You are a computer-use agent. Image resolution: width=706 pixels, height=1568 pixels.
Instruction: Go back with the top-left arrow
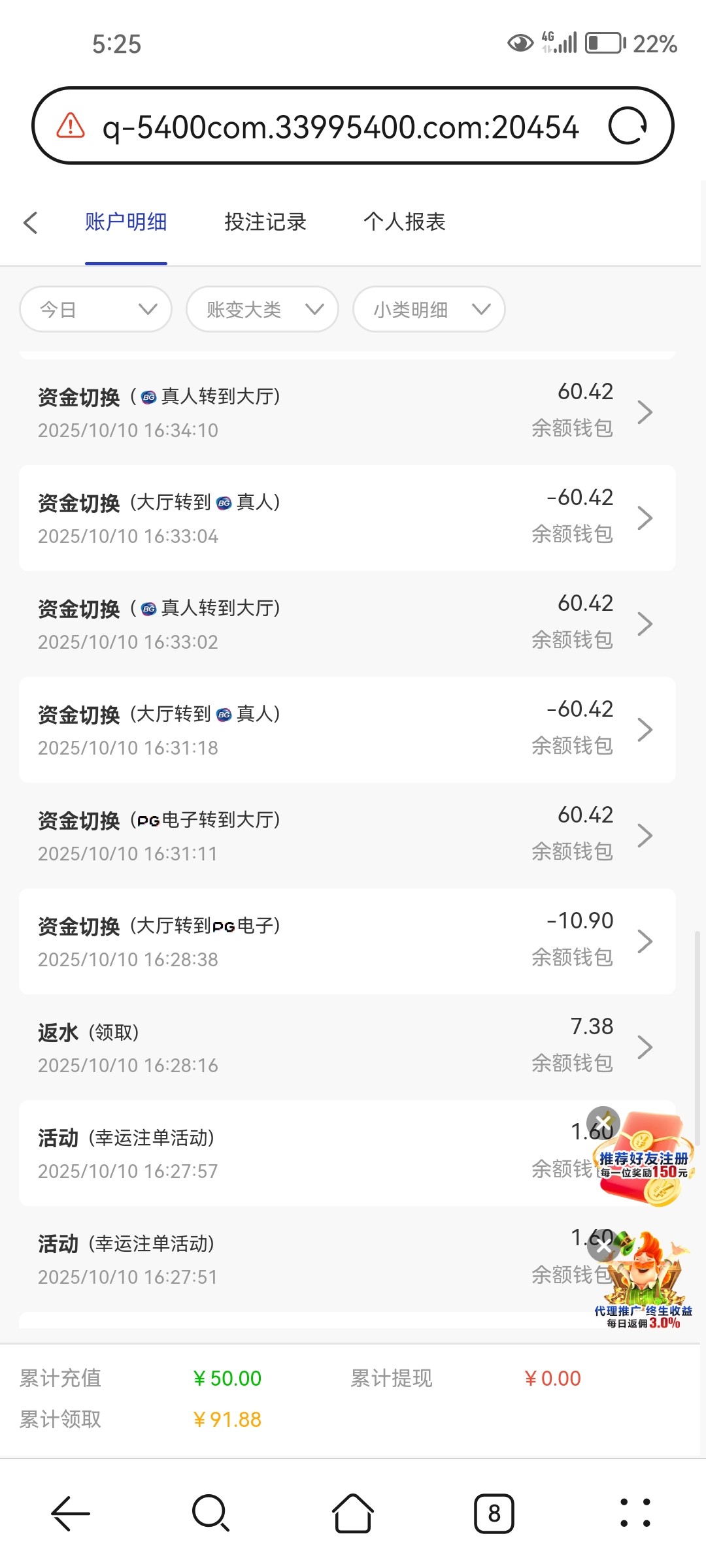[x=30, y=222]
